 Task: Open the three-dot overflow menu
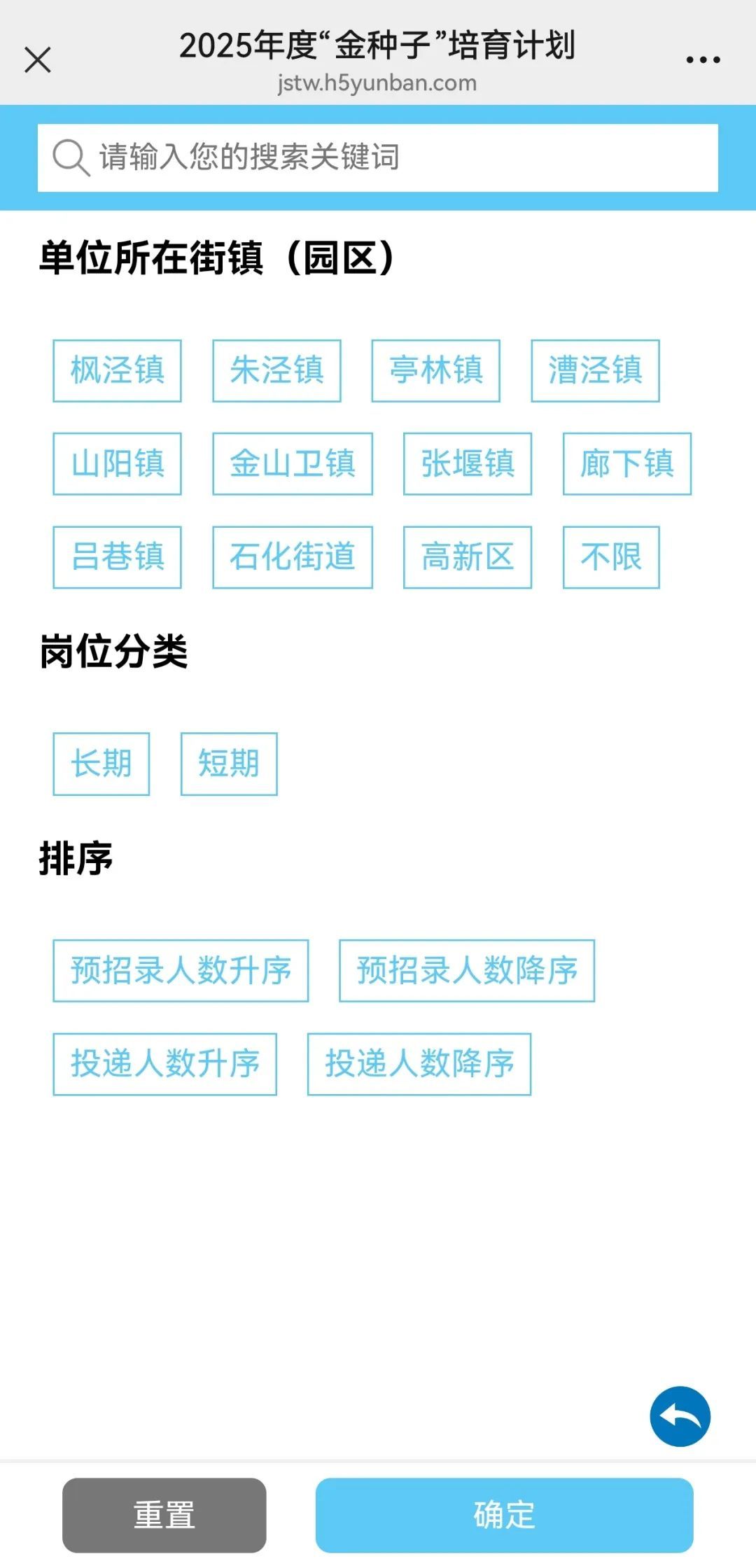[703, 60]
